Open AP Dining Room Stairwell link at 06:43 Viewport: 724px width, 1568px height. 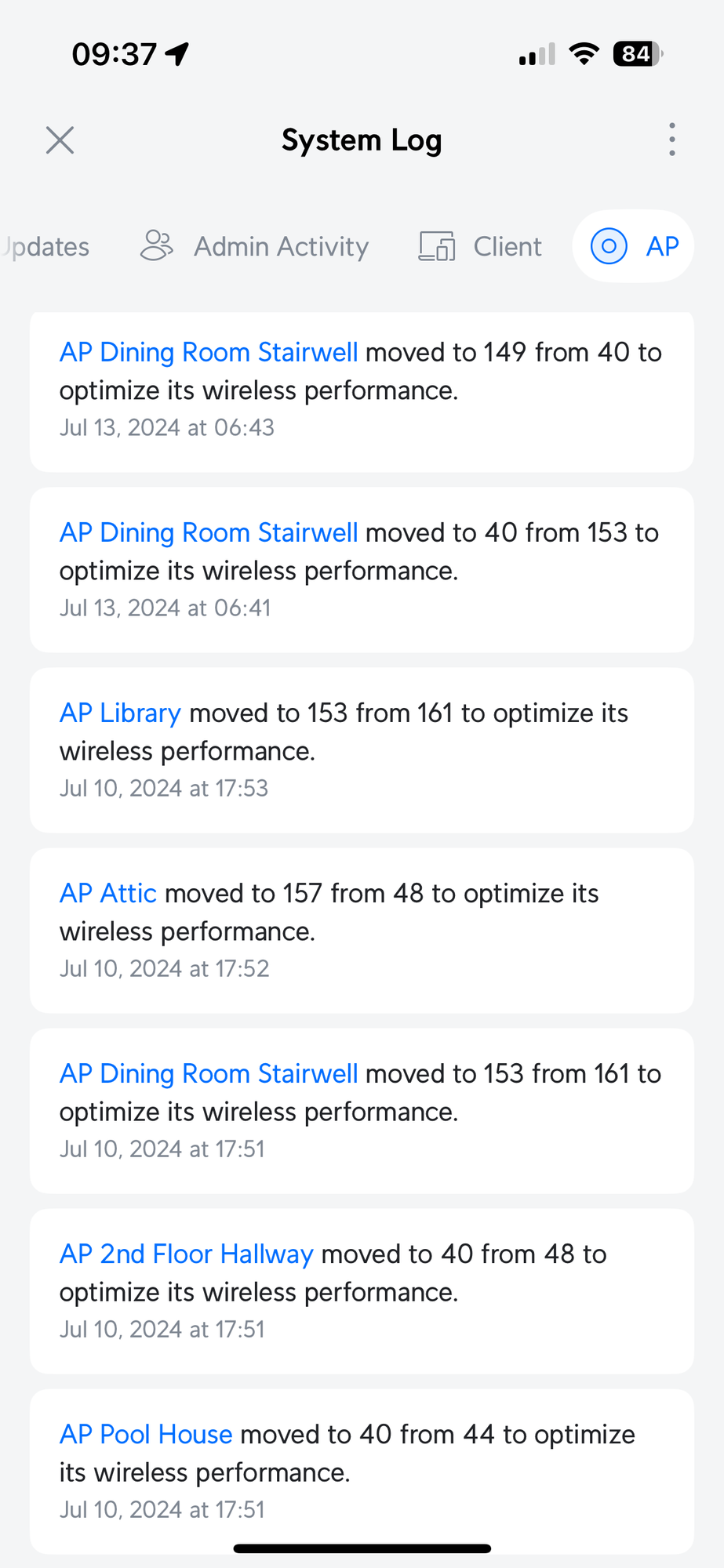209,352
